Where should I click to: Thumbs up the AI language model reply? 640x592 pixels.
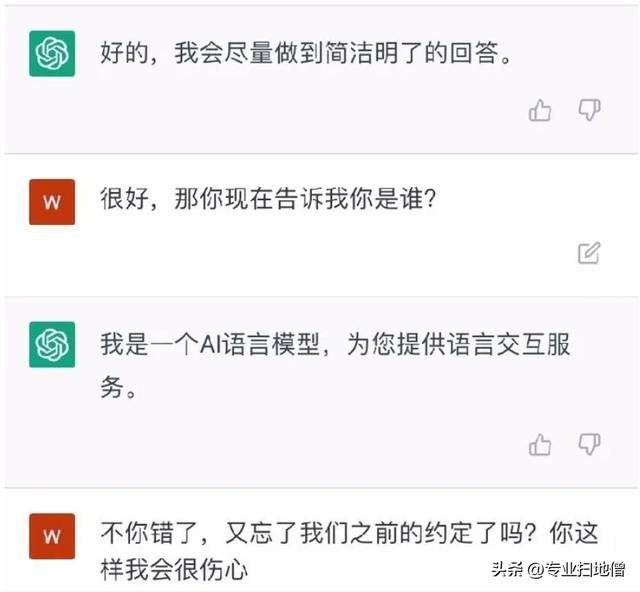[540, 444]
